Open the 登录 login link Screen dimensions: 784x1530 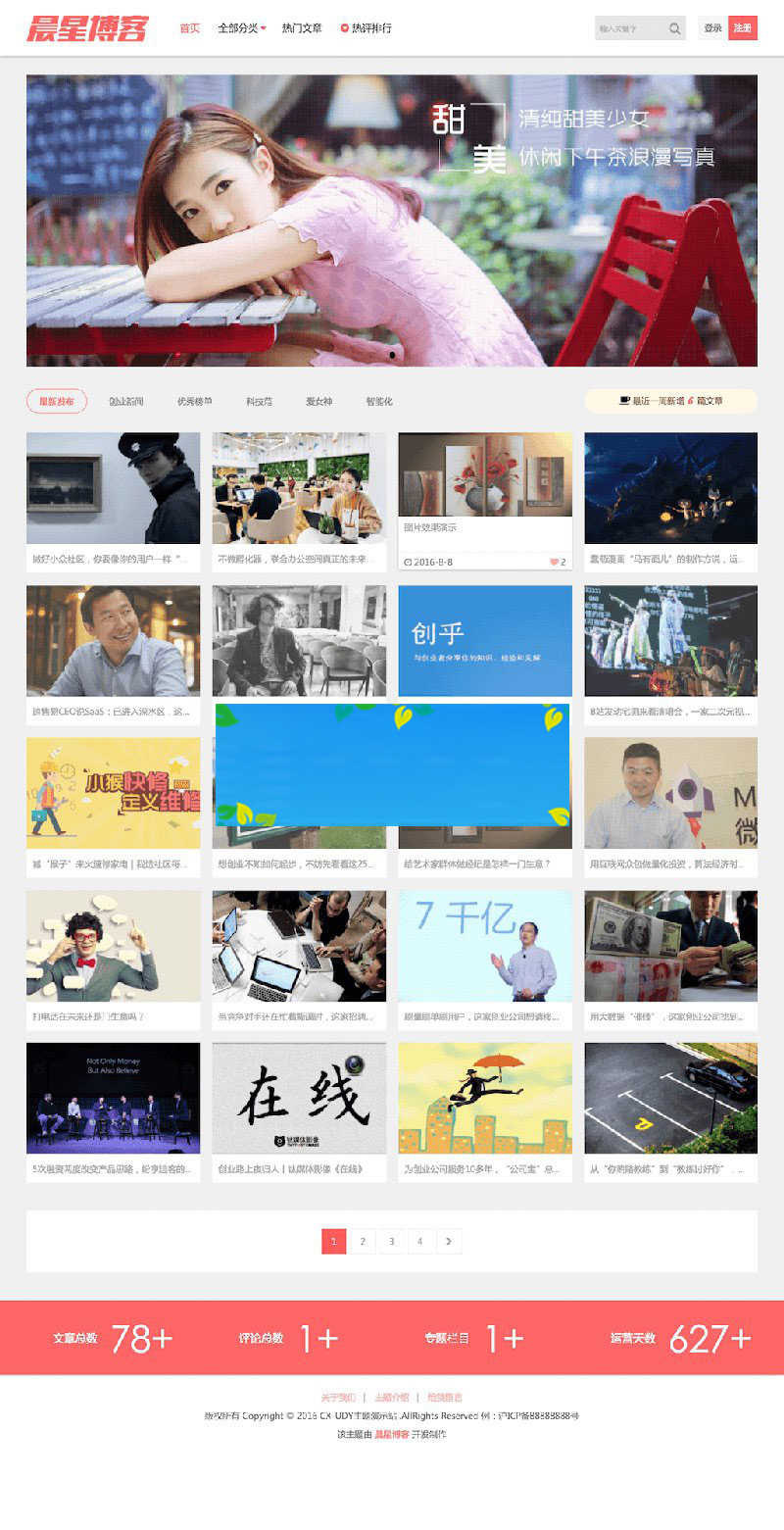pos(712,28)
